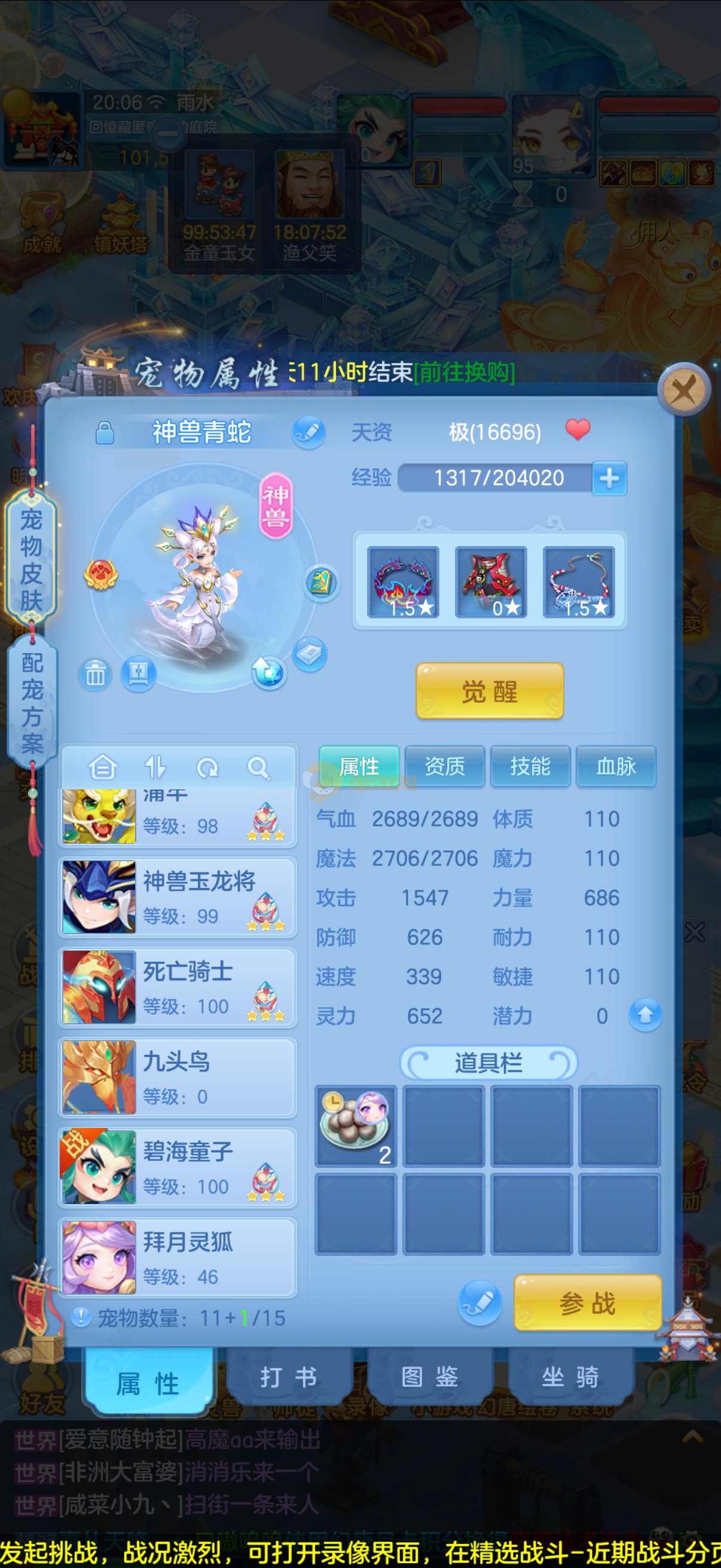Switch to the 坐骑 bottom tab
721x1568 pixels.
coord(570,1377)
